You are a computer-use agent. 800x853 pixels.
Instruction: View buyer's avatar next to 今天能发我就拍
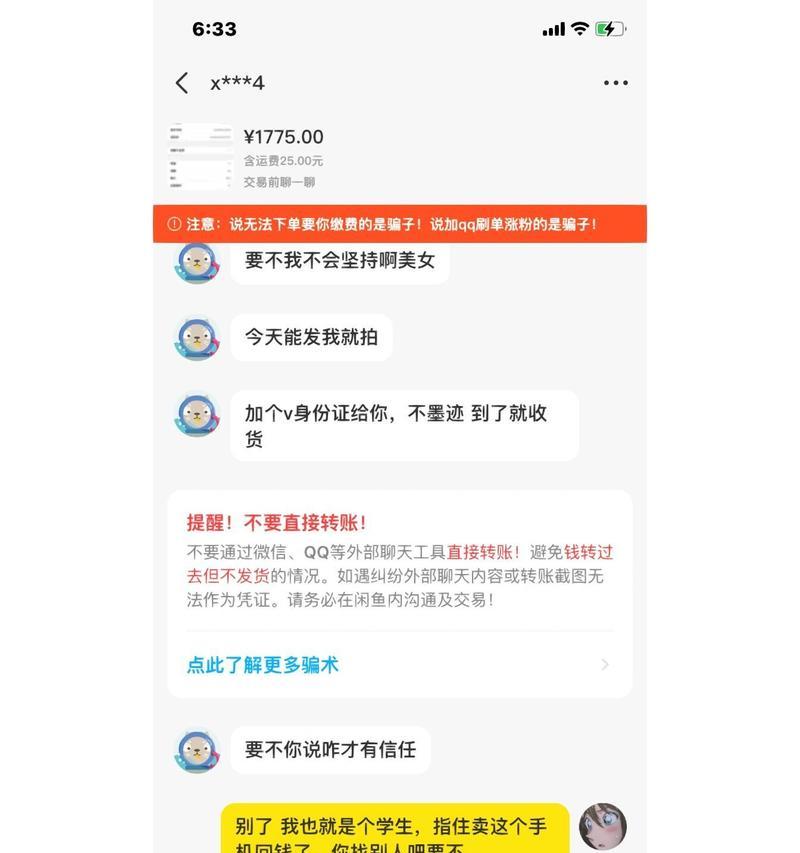point(197,338)
